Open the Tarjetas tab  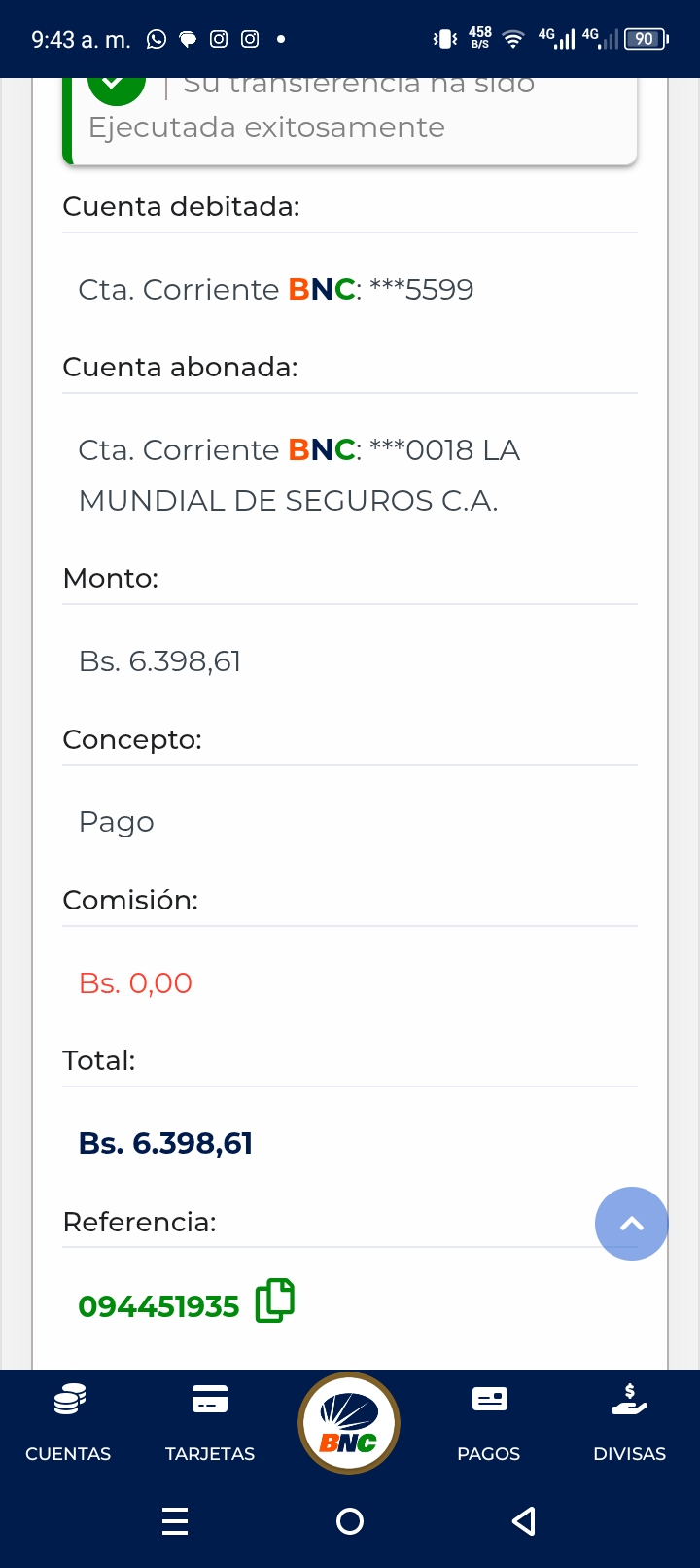210,1424
